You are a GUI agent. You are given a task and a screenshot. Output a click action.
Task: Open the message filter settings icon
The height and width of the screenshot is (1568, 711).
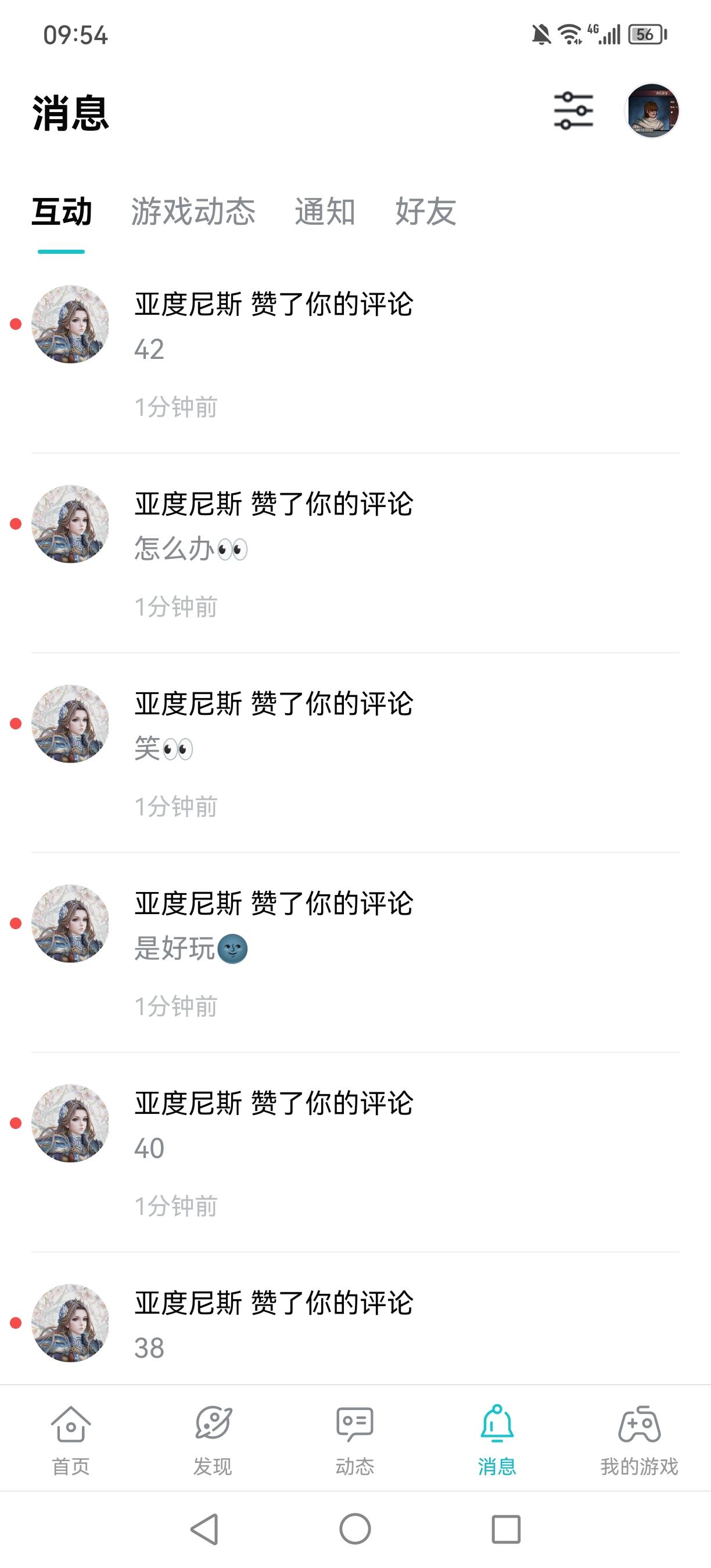tap(573, 111)
